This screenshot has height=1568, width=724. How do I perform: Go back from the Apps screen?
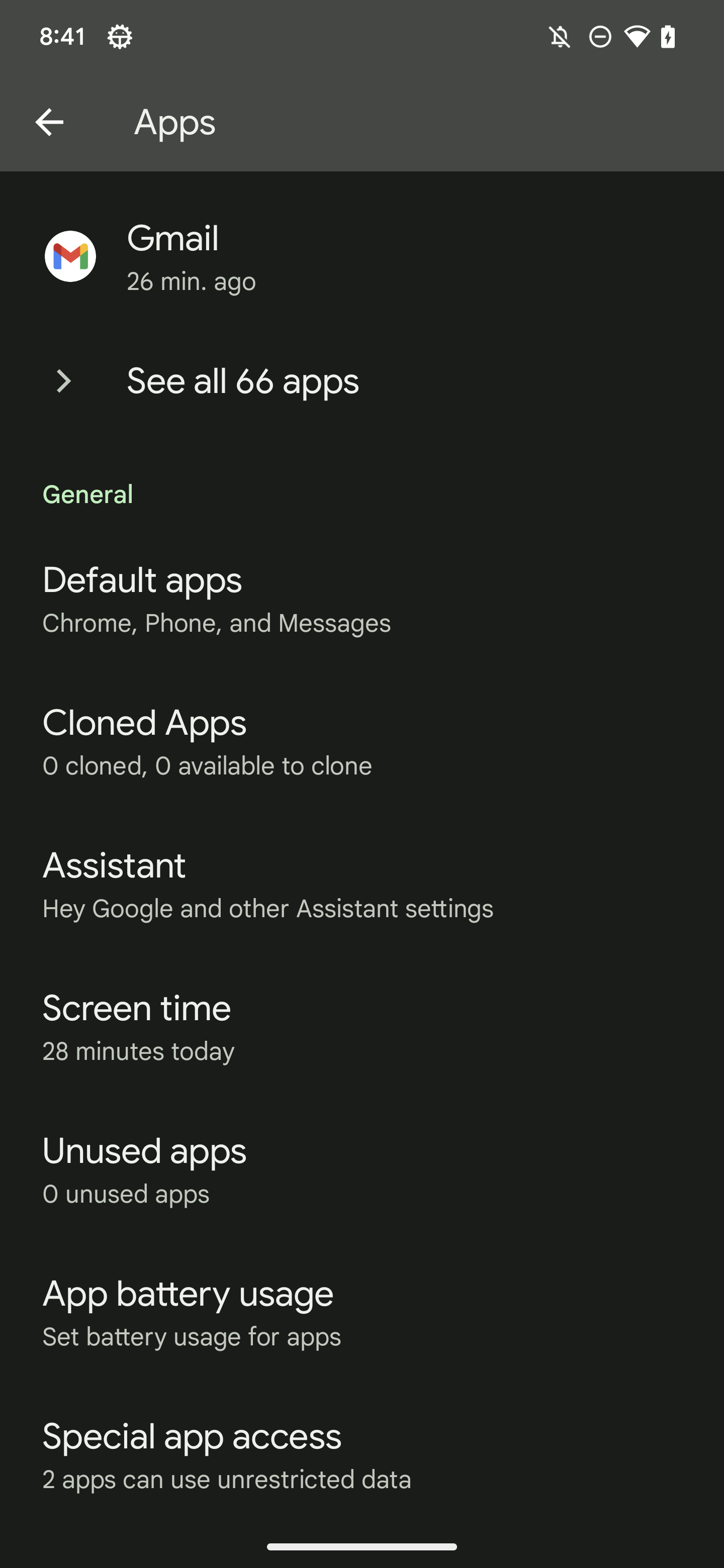(49, 122)
